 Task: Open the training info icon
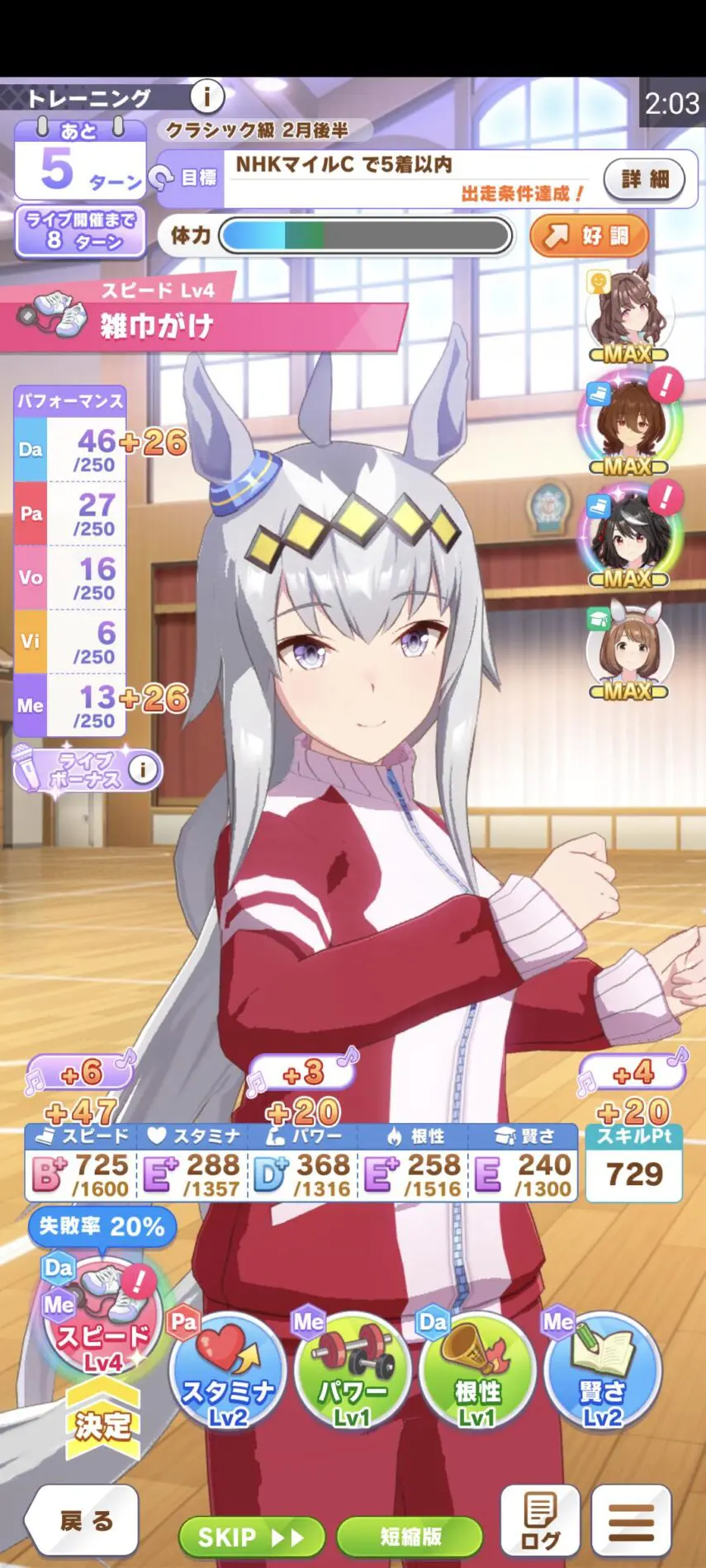206,97
